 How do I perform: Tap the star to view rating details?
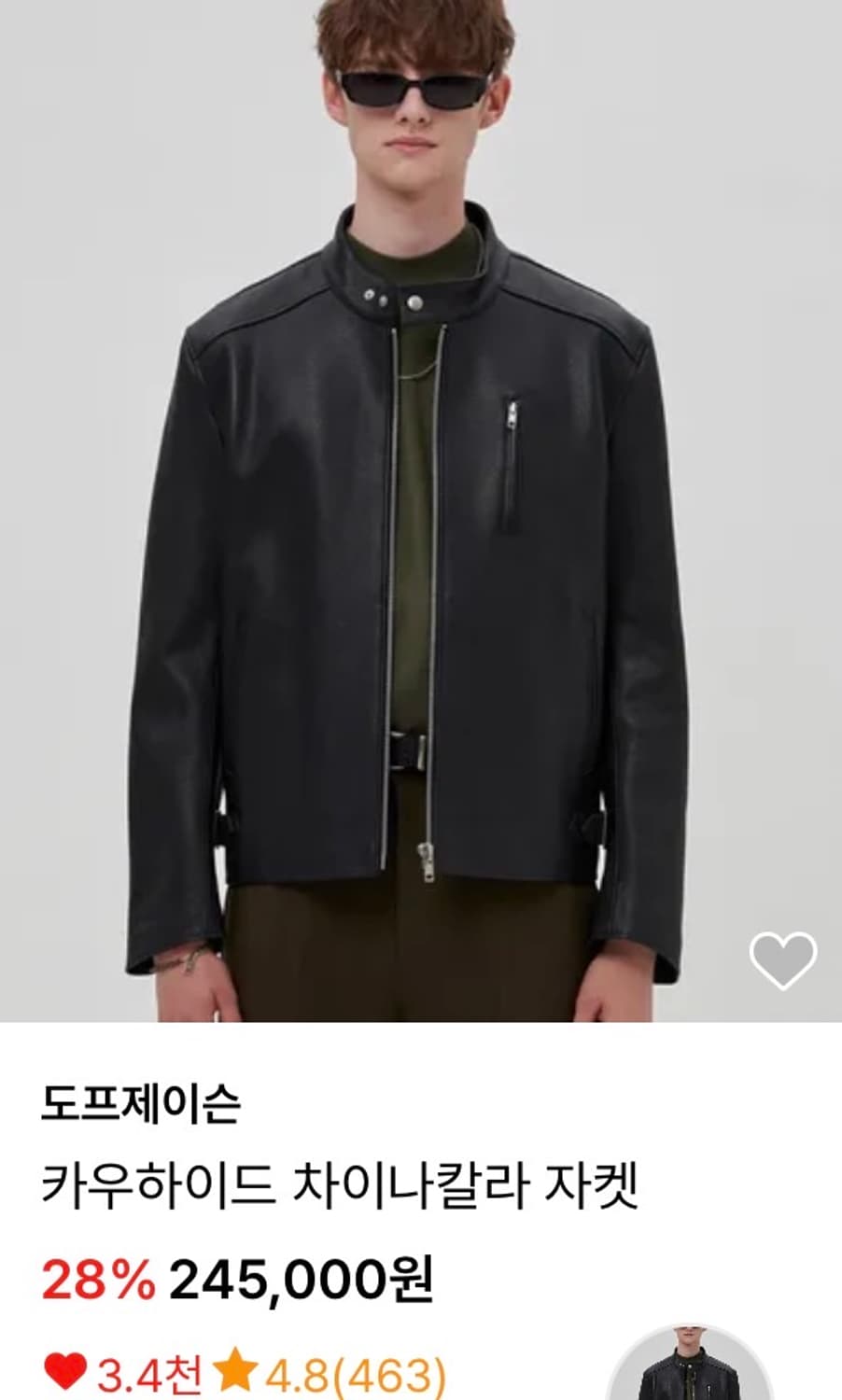pyautogui.click(x=236, y=1370)
